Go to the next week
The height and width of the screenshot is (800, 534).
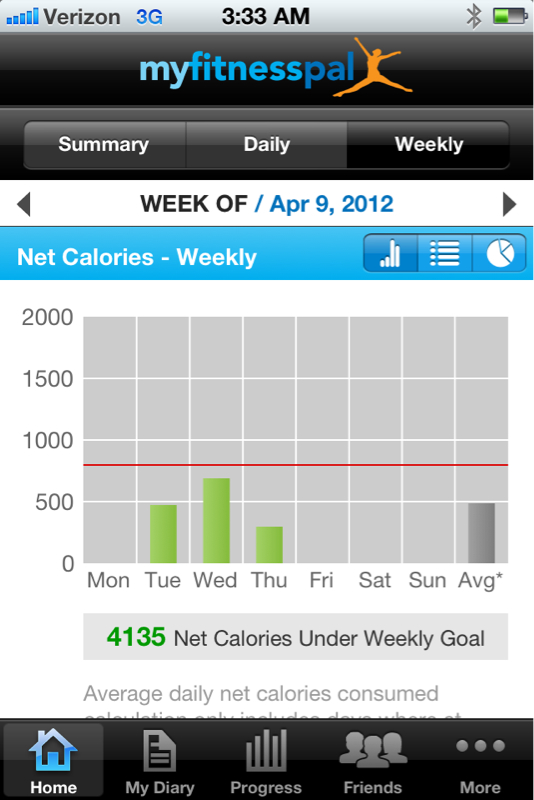click(509, 204)
